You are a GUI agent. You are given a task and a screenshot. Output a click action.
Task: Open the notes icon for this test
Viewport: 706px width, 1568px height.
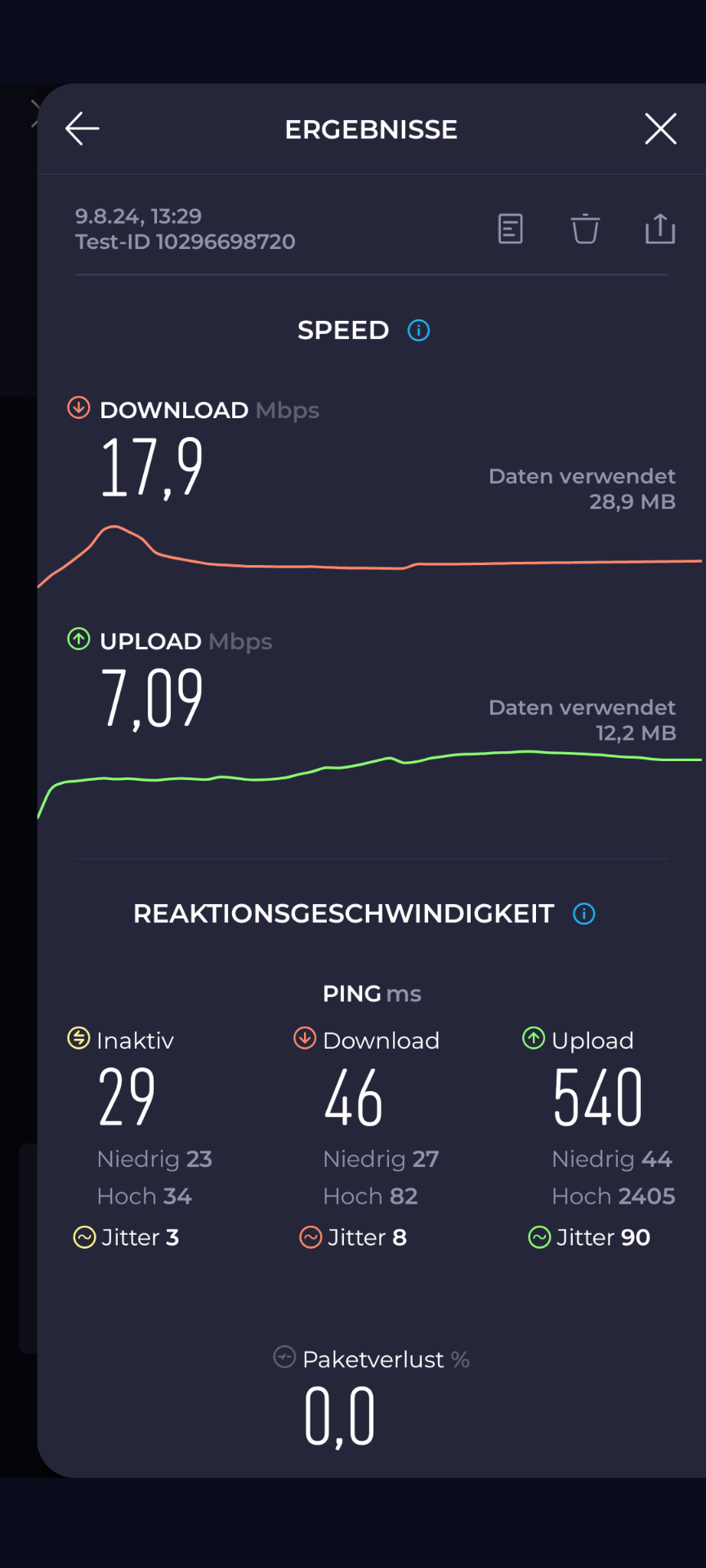(511, 229)
